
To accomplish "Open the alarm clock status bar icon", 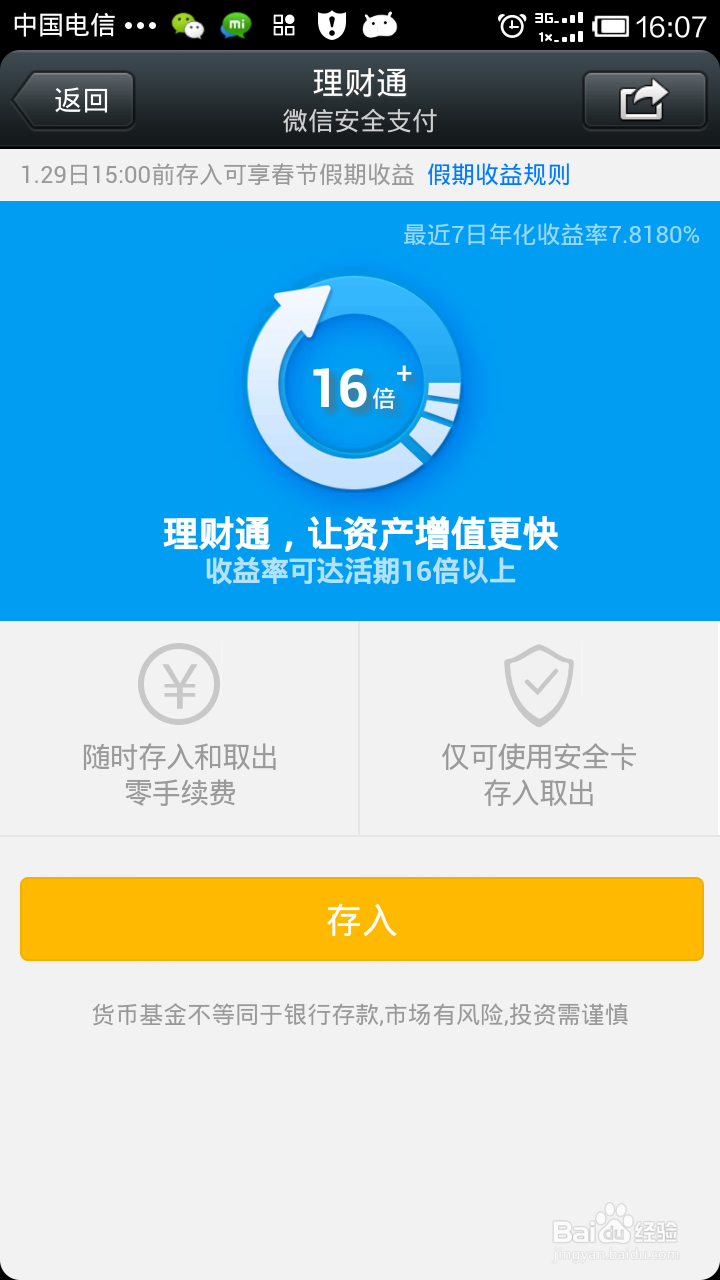I will [512, 25].
